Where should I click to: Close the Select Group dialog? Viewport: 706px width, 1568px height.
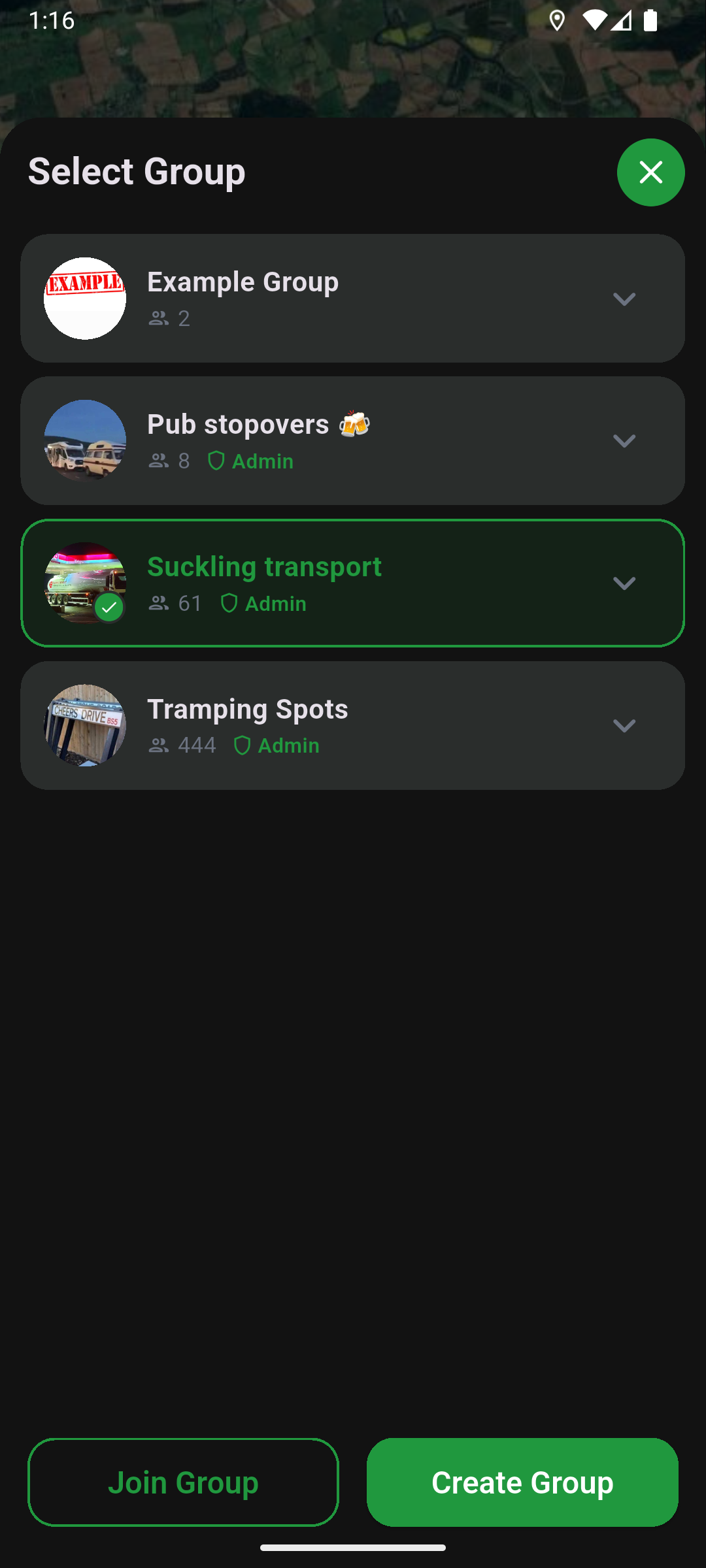coord(650,172)
